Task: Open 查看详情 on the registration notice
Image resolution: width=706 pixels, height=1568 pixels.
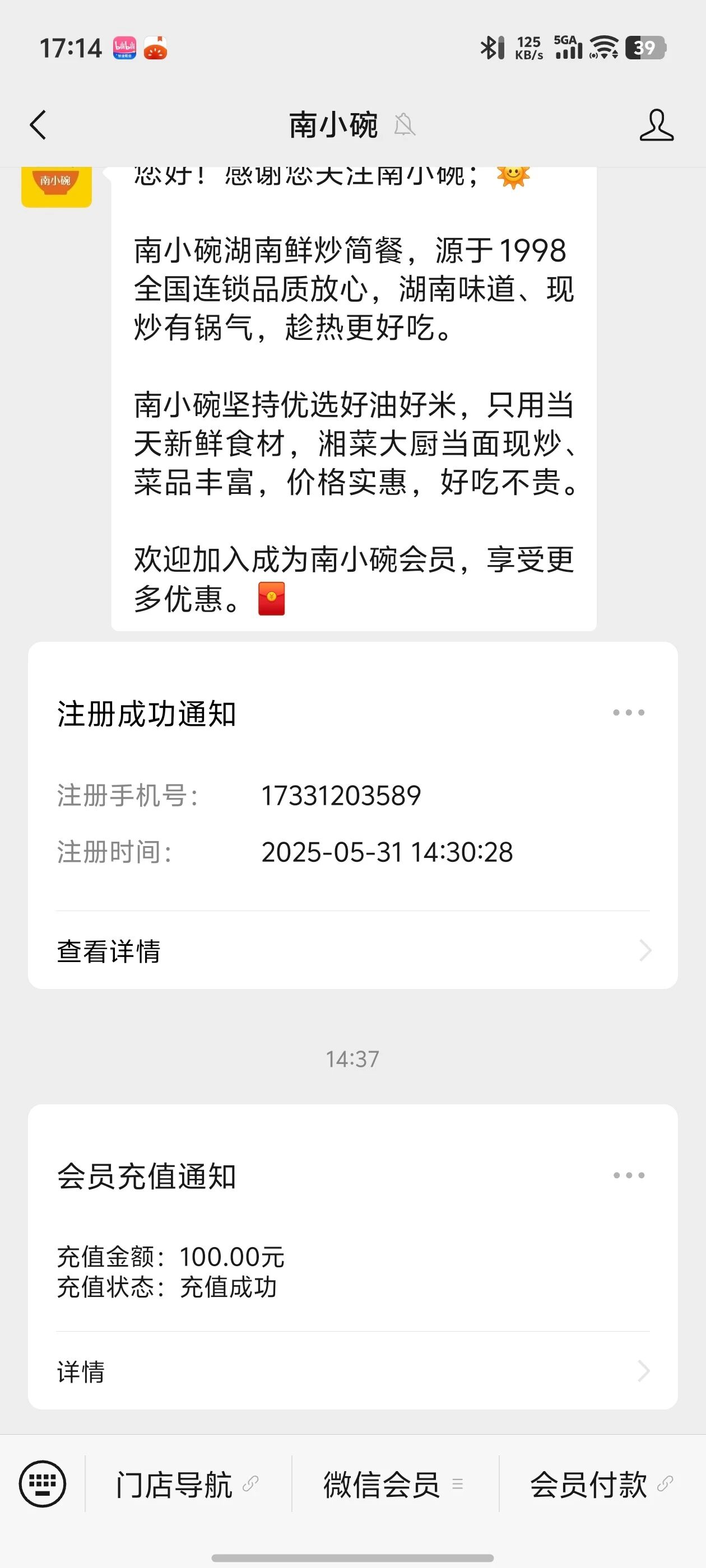Action: coord(352,951)
